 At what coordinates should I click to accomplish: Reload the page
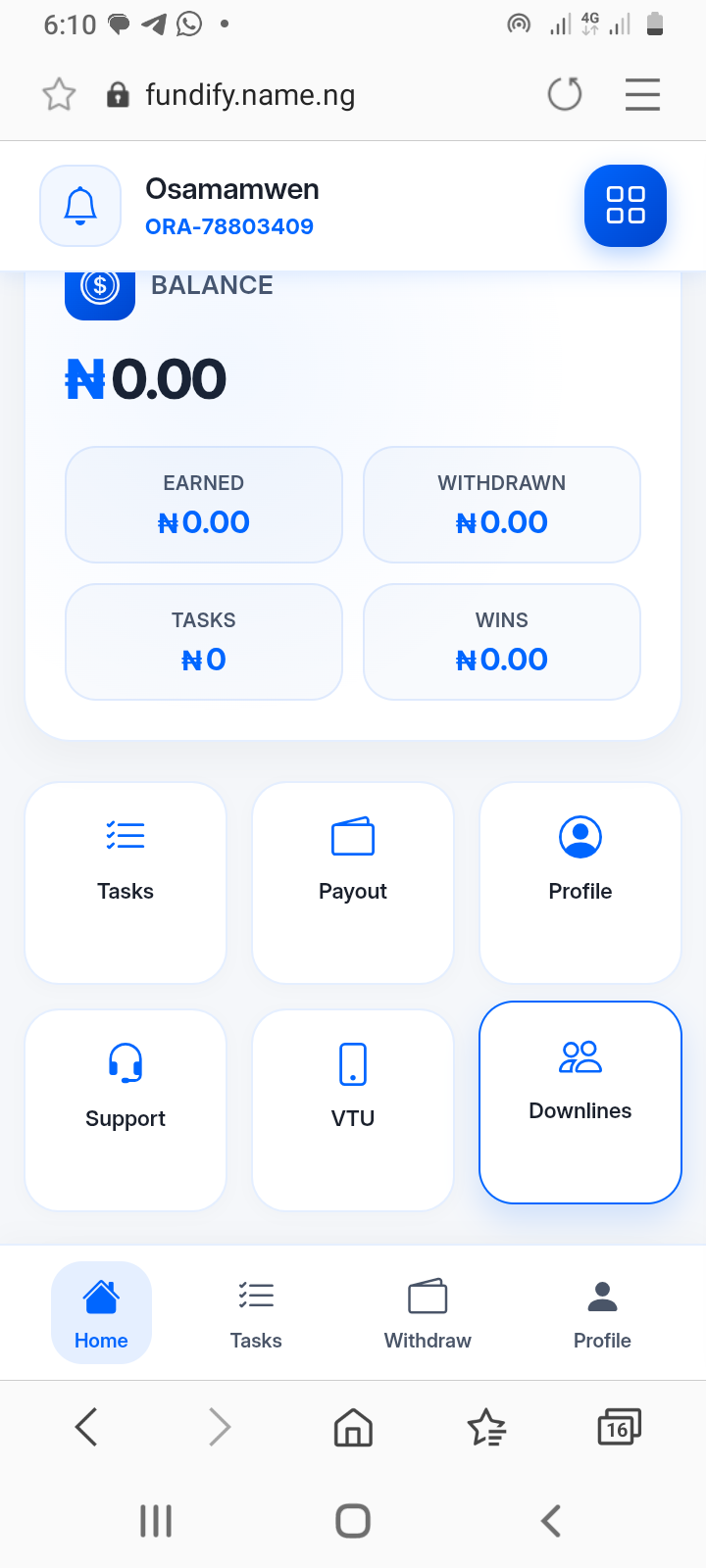[565, 95]
